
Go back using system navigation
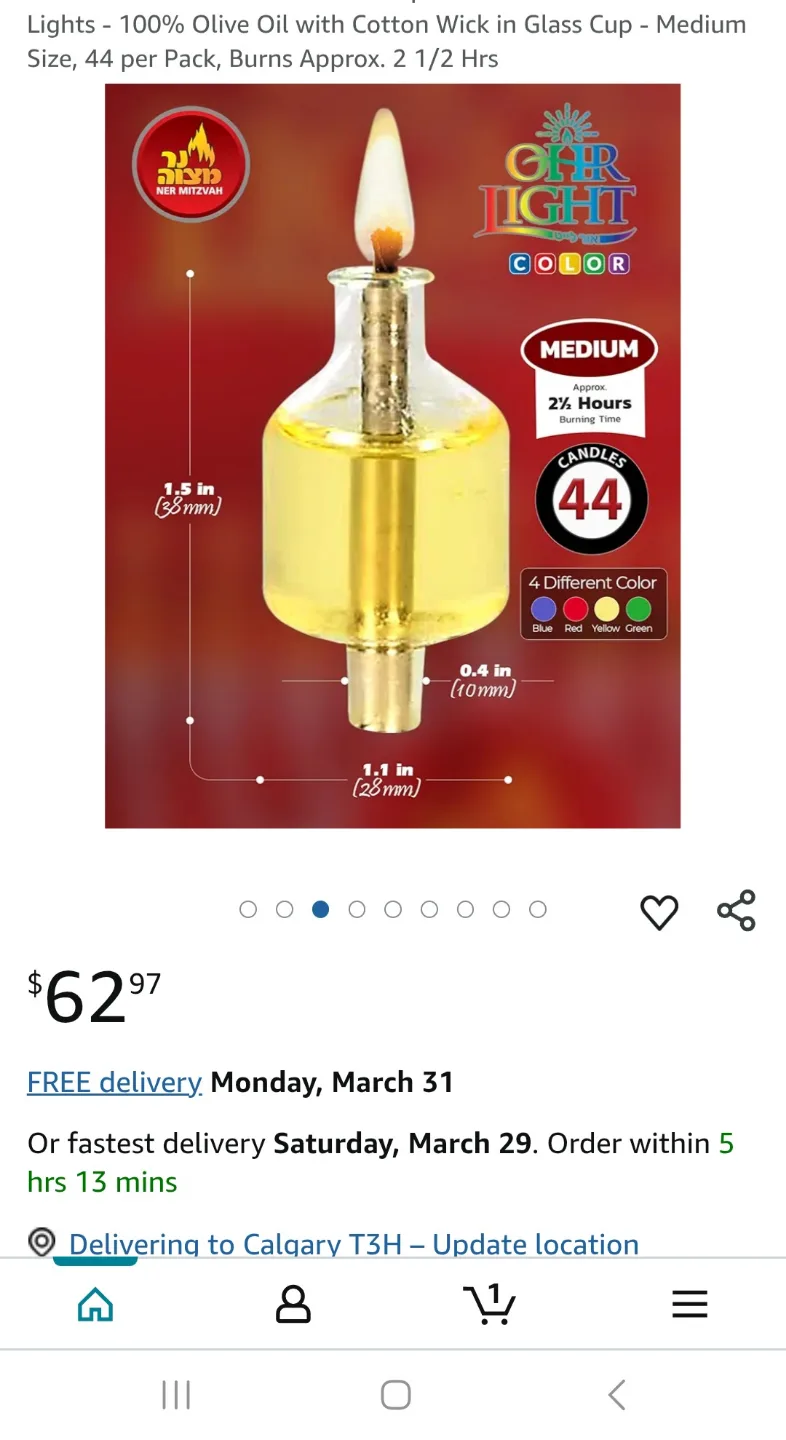616,1394
